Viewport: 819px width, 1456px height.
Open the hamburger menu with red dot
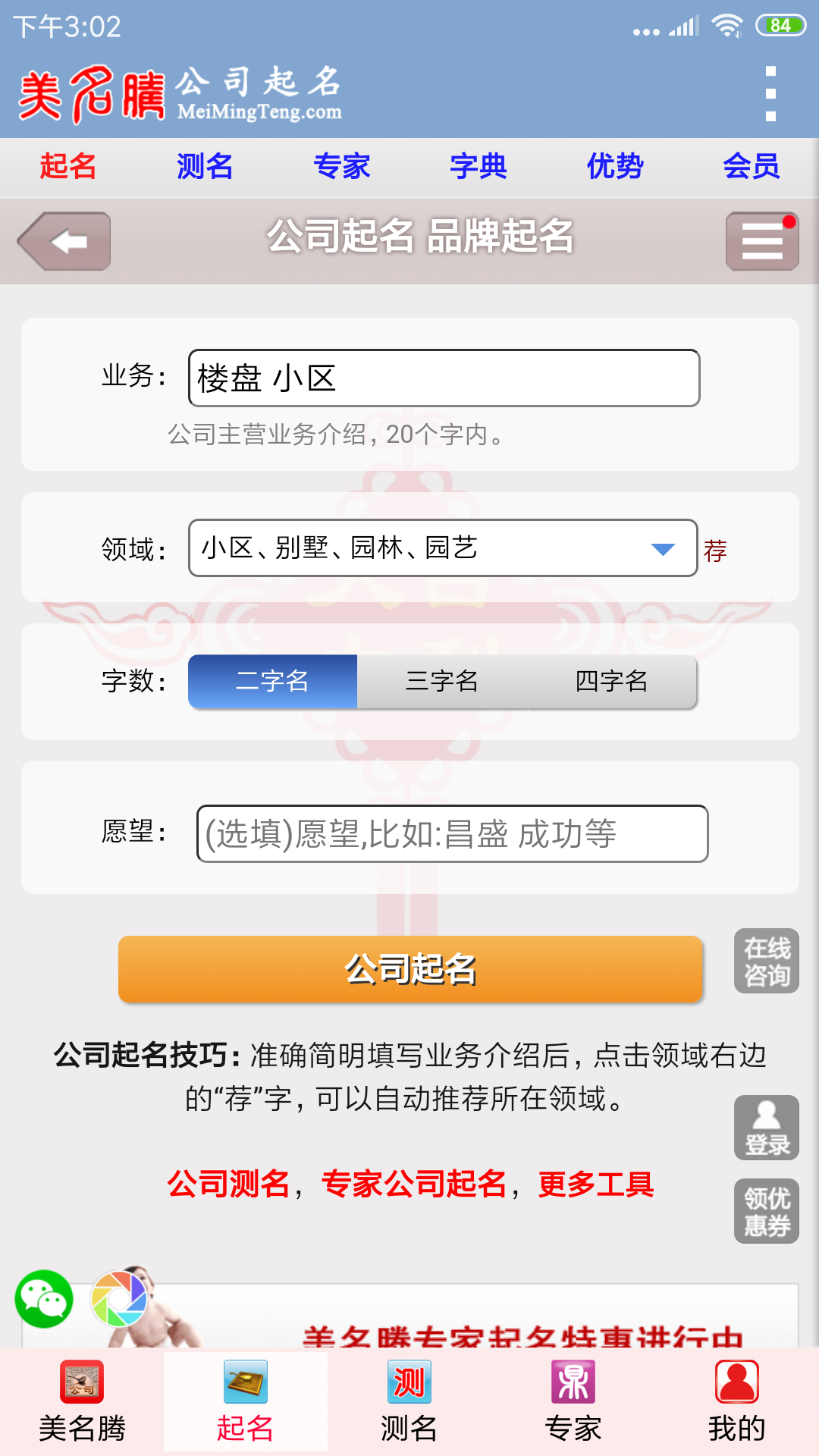click(x=761, y=242)
